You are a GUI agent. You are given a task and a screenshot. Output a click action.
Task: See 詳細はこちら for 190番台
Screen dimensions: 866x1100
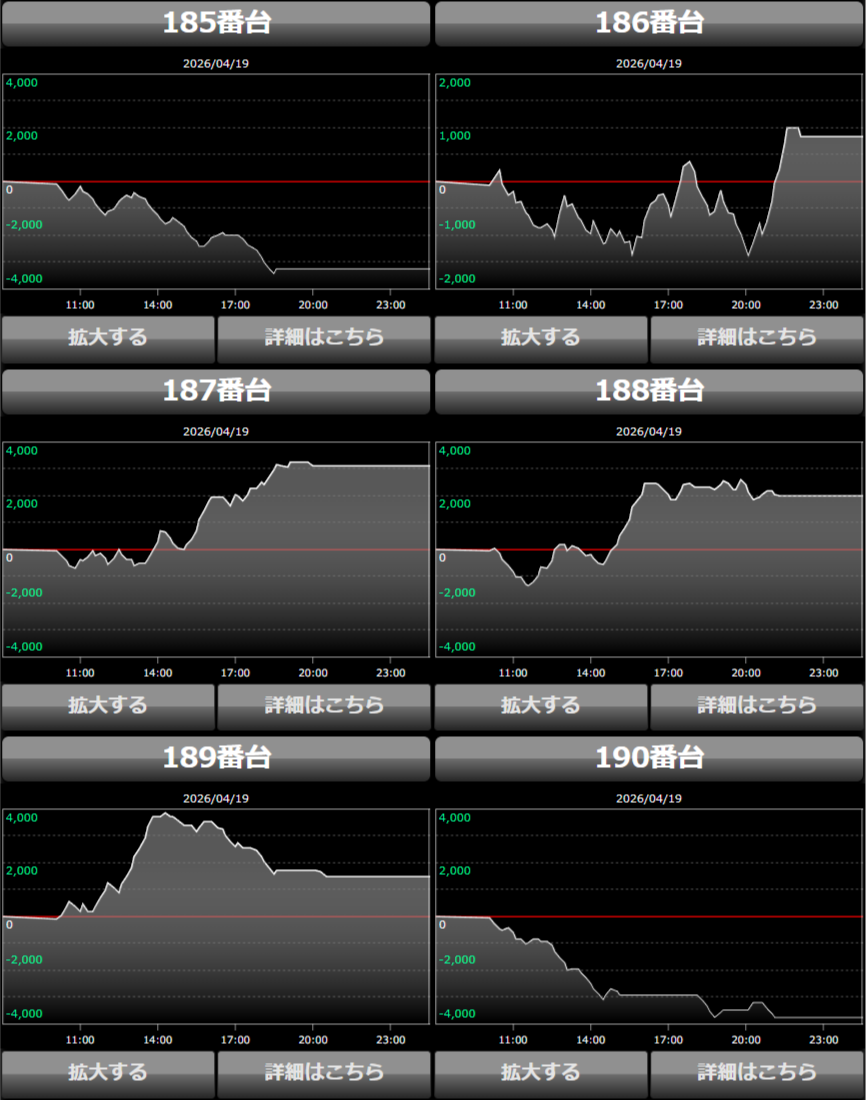pyautogui.click(x=757, y=1073)
